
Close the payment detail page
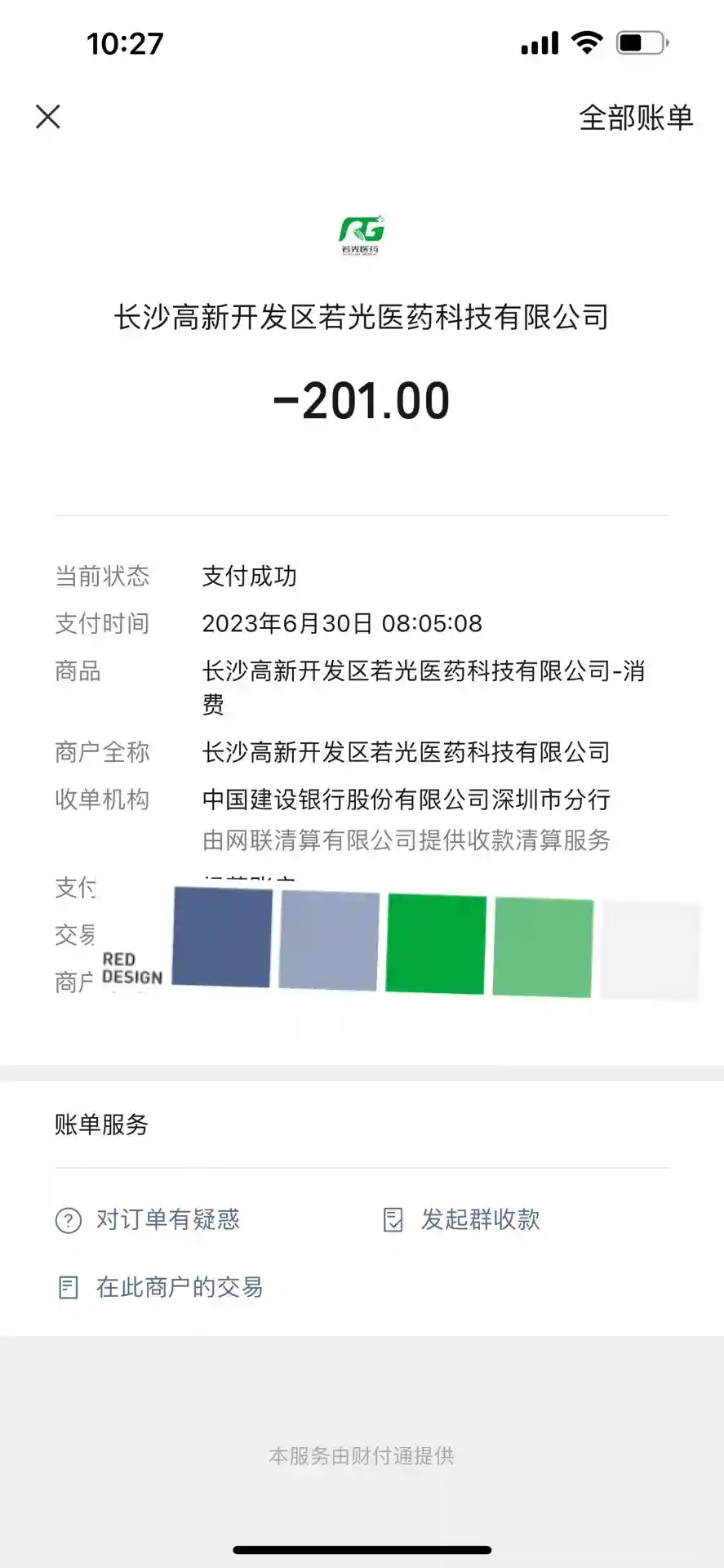pyautogui.click(x=48, y=117)
